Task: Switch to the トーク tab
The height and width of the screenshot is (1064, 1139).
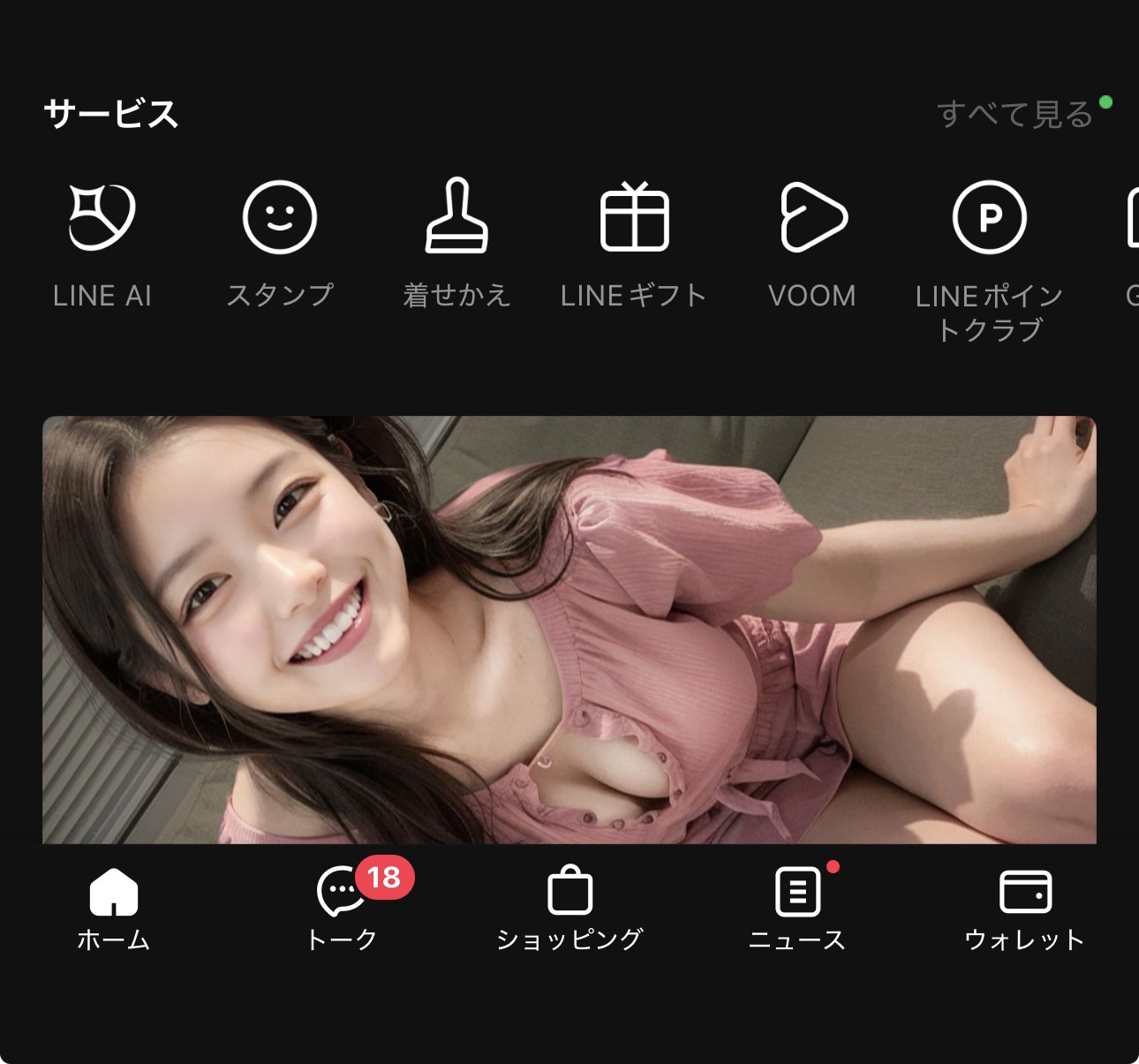Action: pyautogui.click(x=342, y=909)
